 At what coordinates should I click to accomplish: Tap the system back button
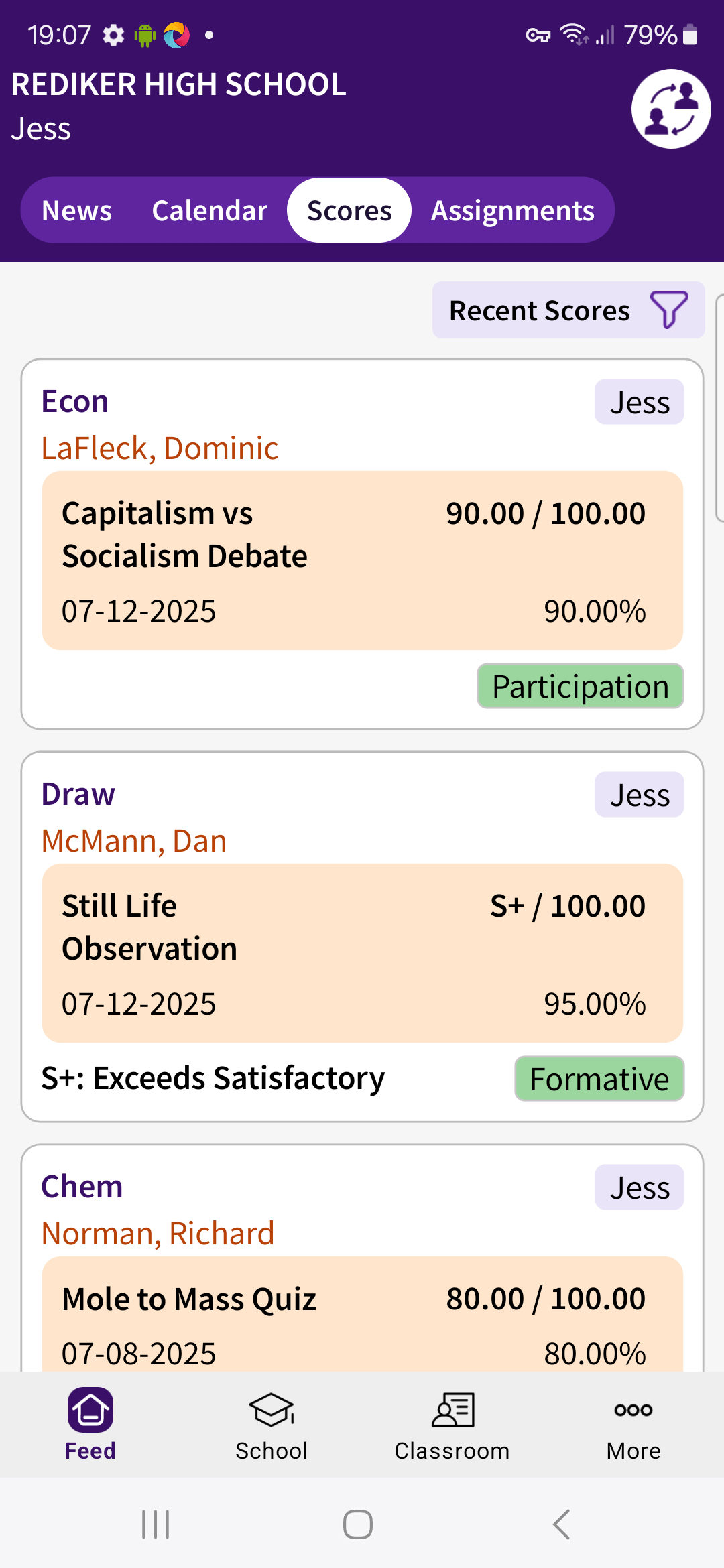click(x=562, y=1524)
